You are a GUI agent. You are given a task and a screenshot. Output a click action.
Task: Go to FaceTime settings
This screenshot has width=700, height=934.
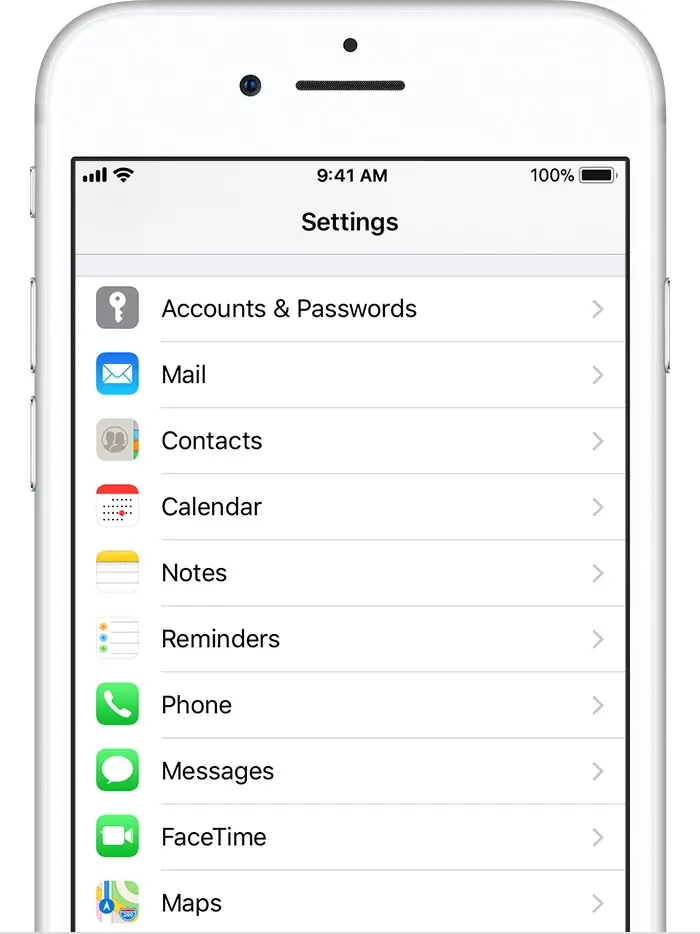click(x=350, y=837)
